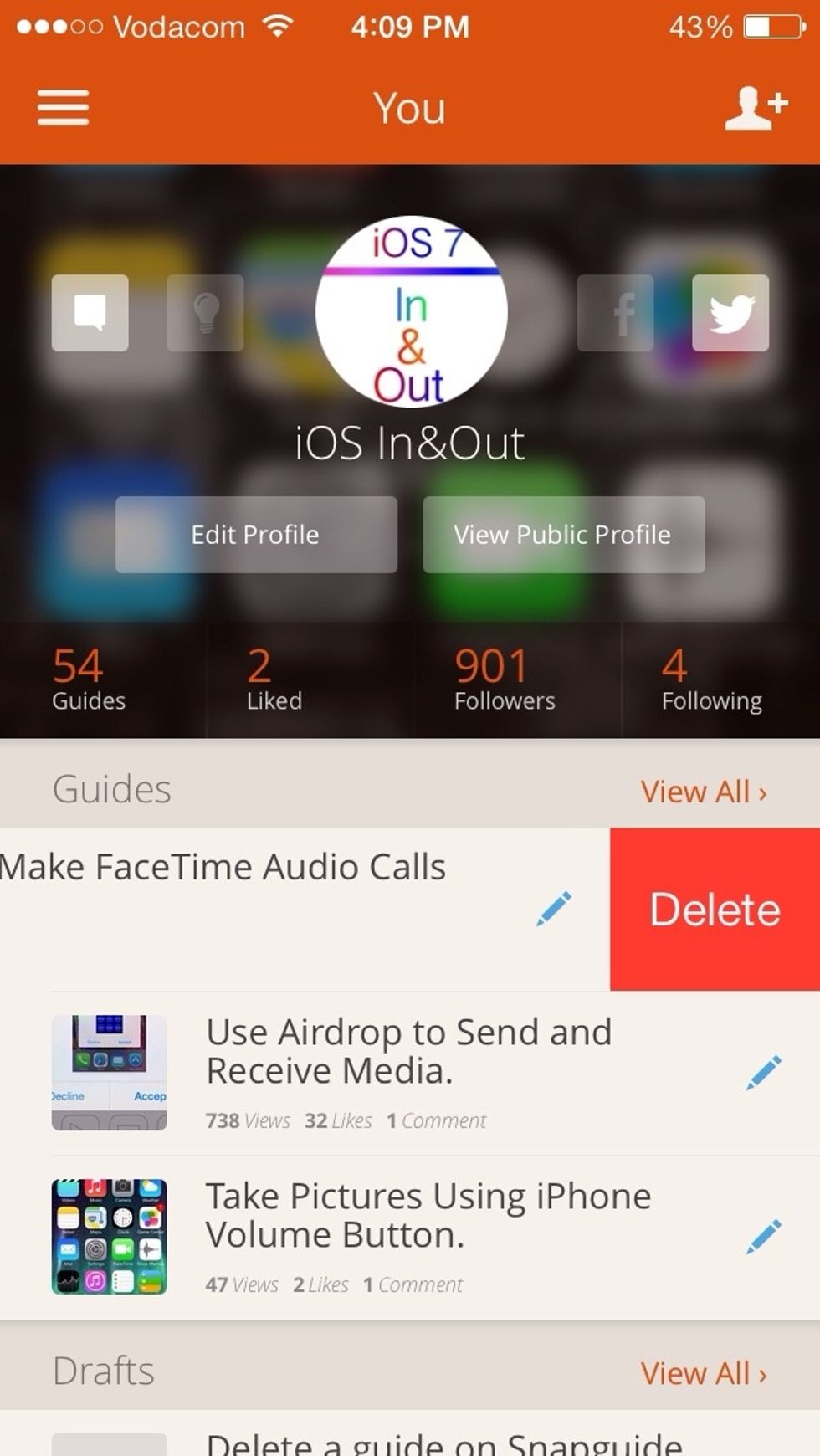Open Edit Profile

pos(254,534)
